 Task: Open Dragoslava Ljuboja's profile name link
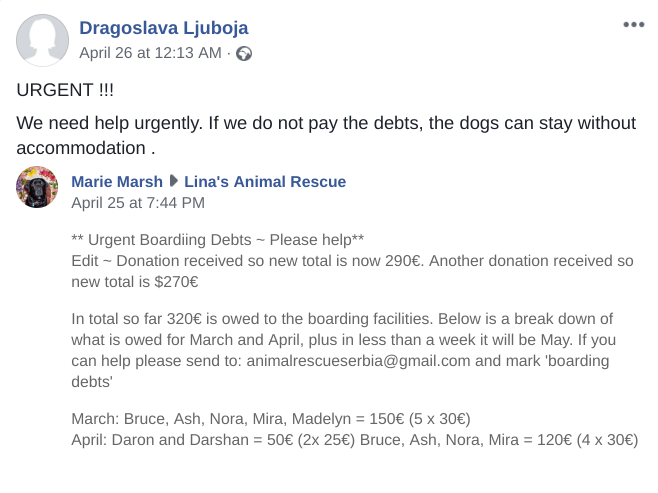(x=163, y=28)
